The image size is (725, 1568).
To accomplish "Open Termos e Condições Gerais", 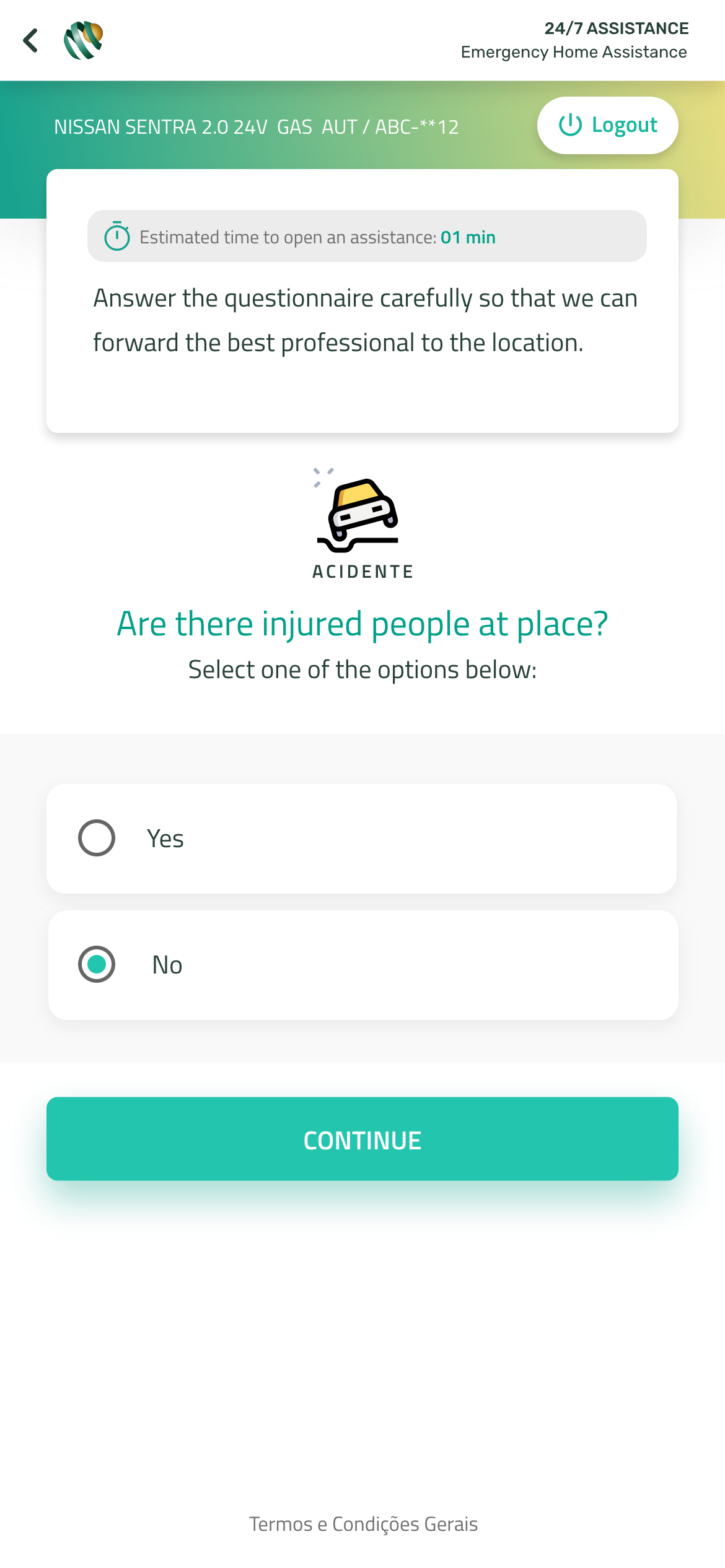I will pyautogui.click(x=363, y=1524).
